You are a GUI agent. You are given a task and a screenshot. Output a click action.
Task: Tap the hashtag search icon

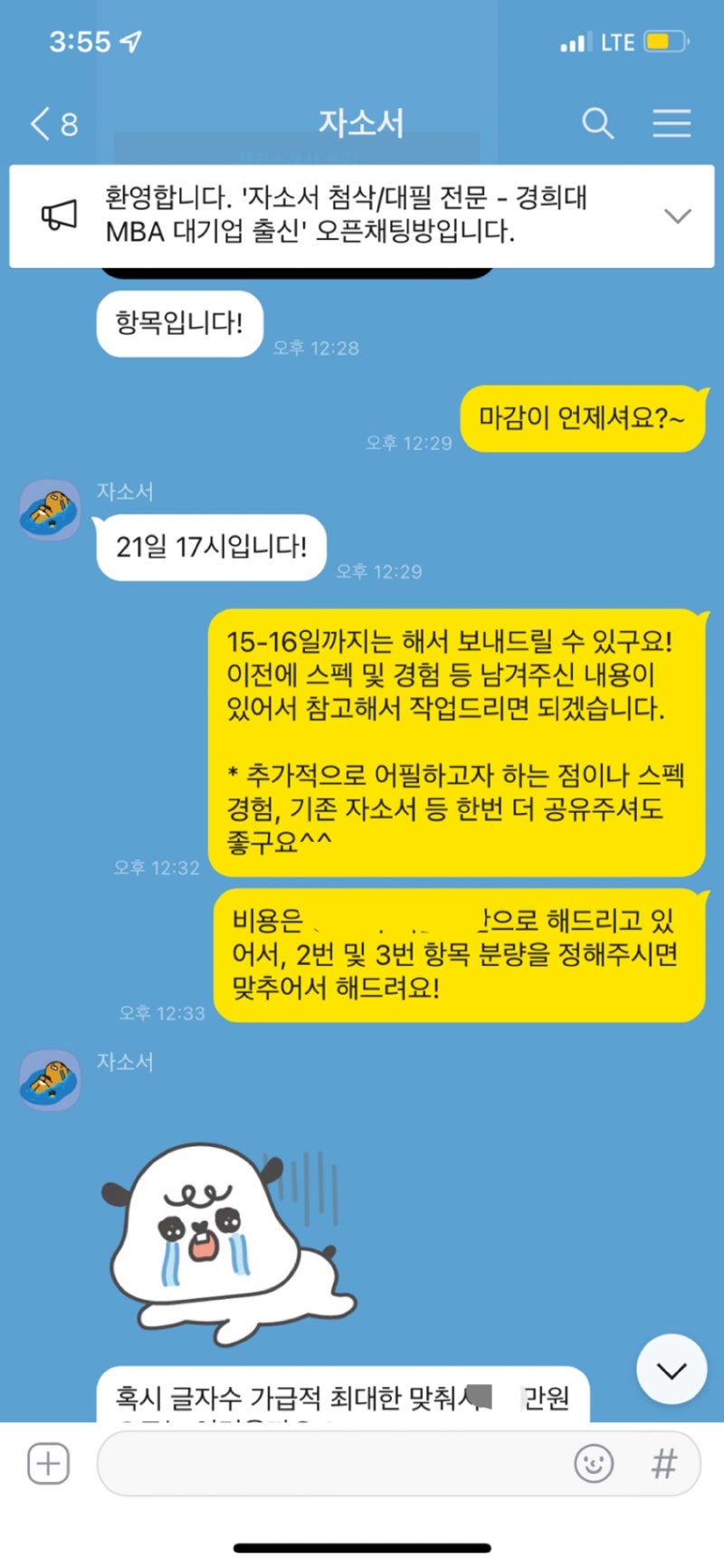(663, 1463)
